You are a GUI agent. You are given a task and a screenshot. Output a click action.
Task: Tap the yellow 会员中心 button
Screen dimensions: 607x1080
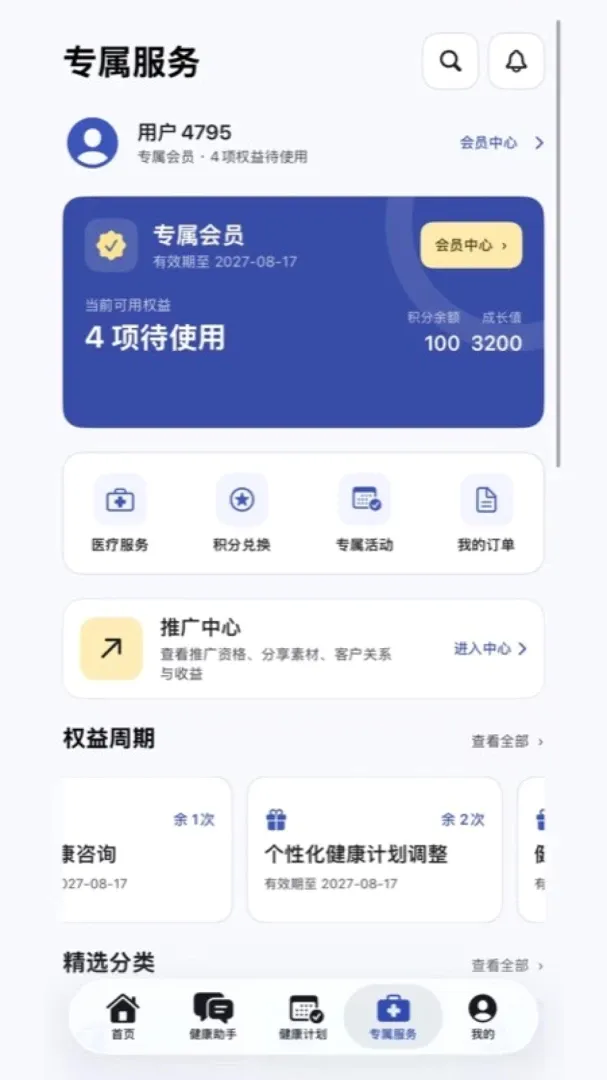[471, 245]
